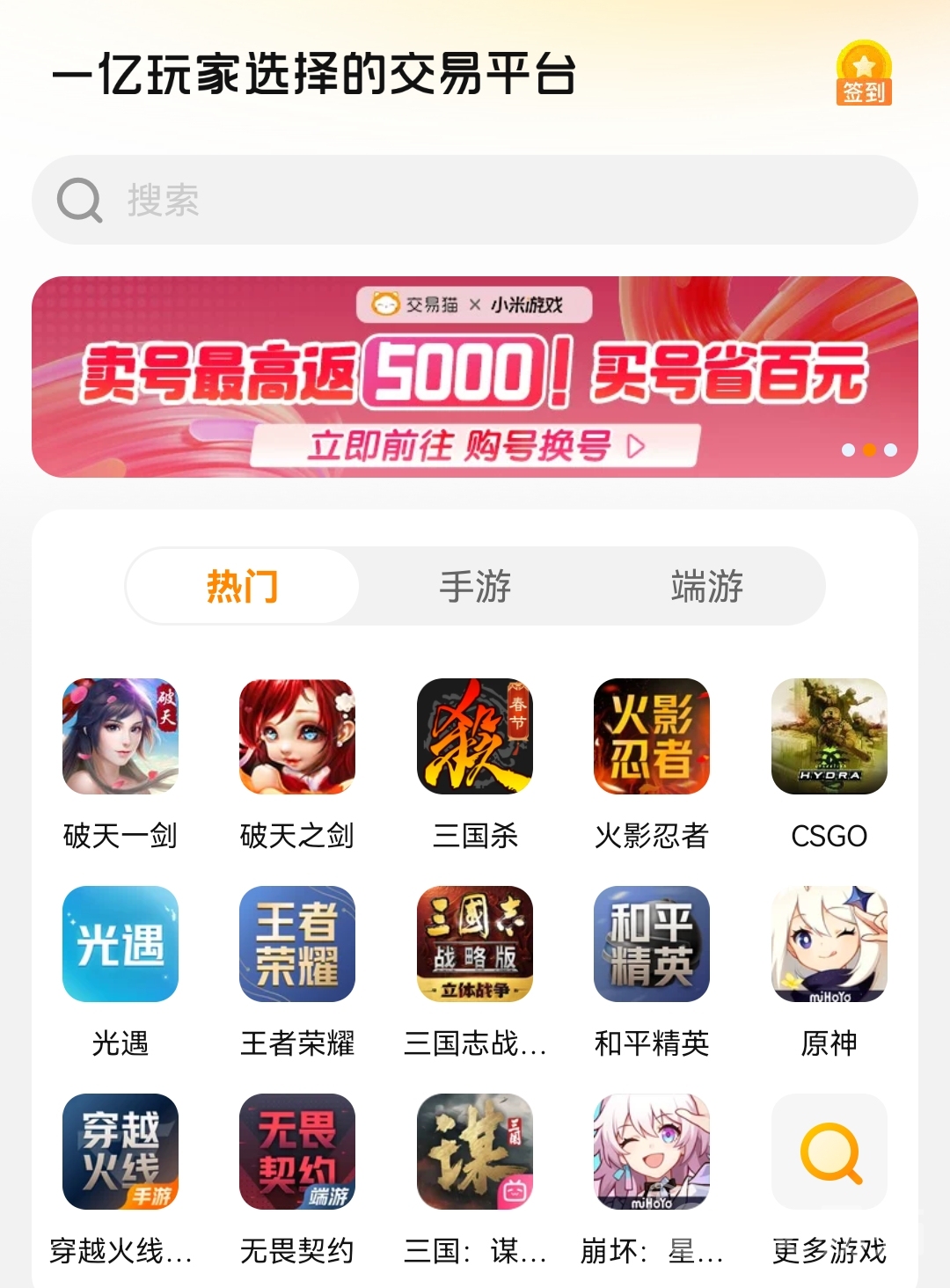Tap the 三国志战略版 game tile

click(475, 944)
